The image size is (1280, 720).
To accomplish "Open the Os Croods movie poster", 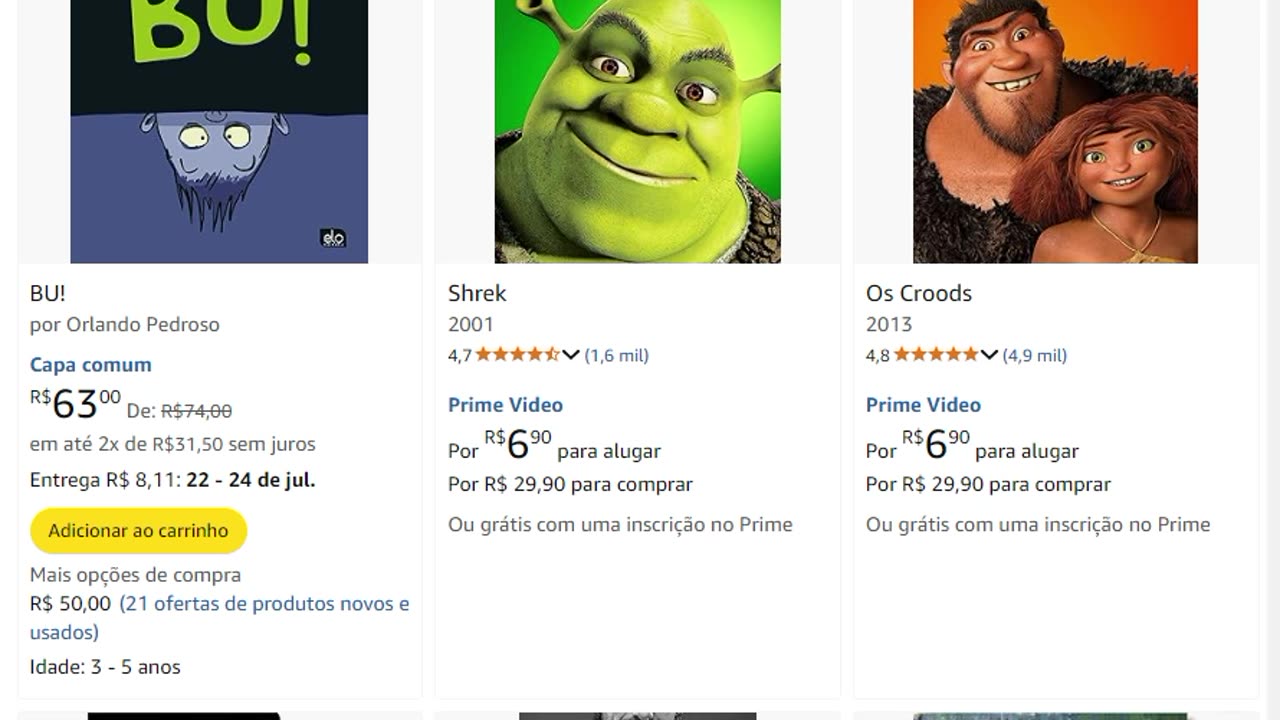I will [1055, 130].
